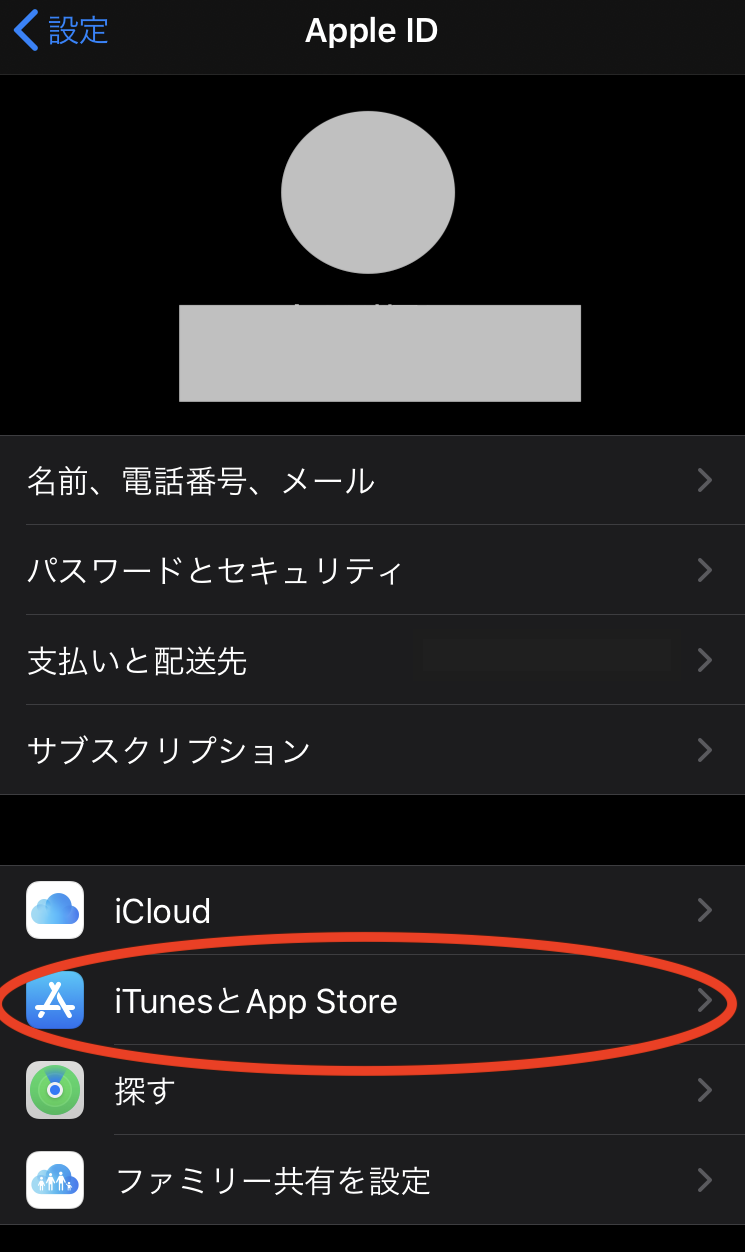Open パスワードとセキュリティ settings
Viewport: 745px width, 1252px height.
(x=372, y=570)
